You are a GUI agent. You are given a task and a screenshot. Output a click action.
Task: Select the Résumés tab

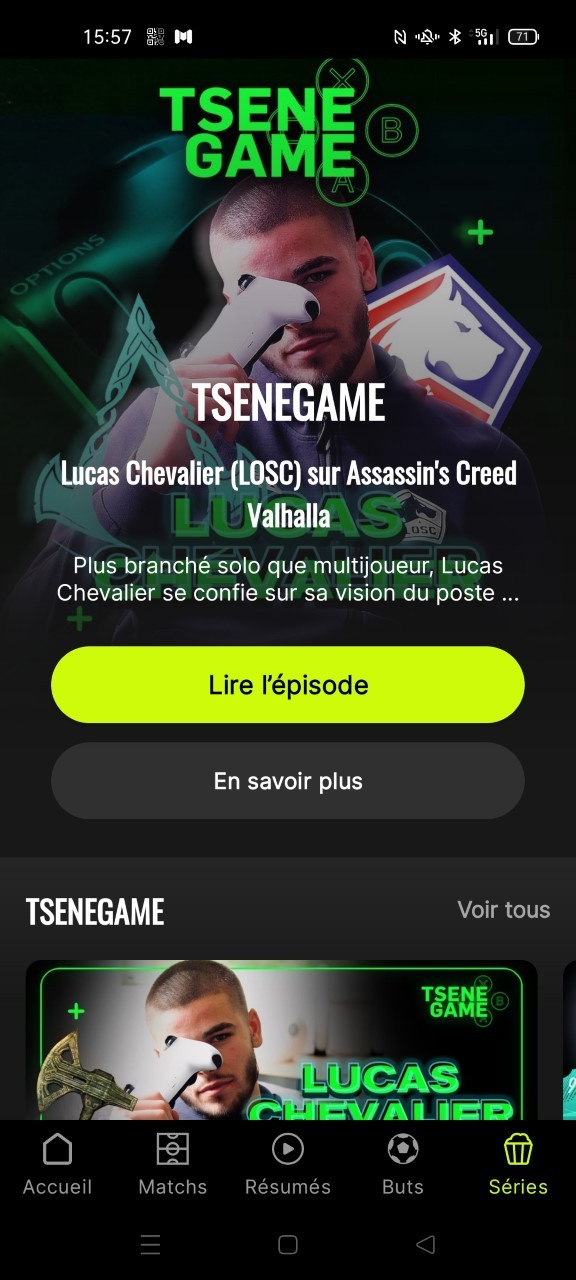coord(288,1165)
